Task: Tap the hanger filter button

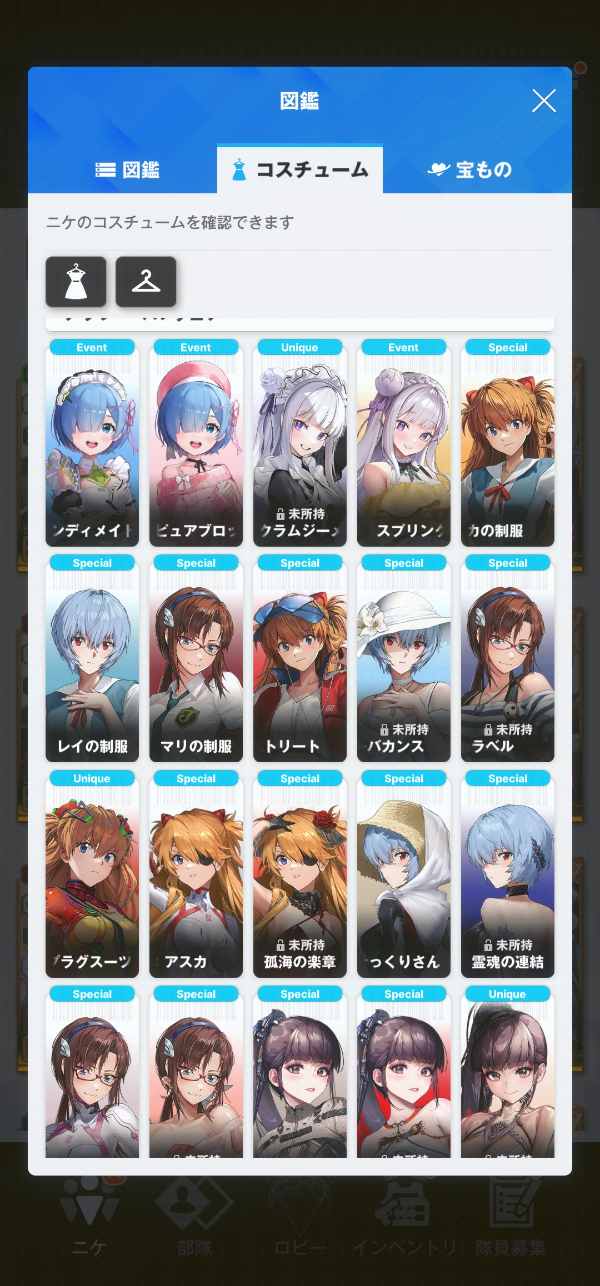Action: click(x=146, y=282)
